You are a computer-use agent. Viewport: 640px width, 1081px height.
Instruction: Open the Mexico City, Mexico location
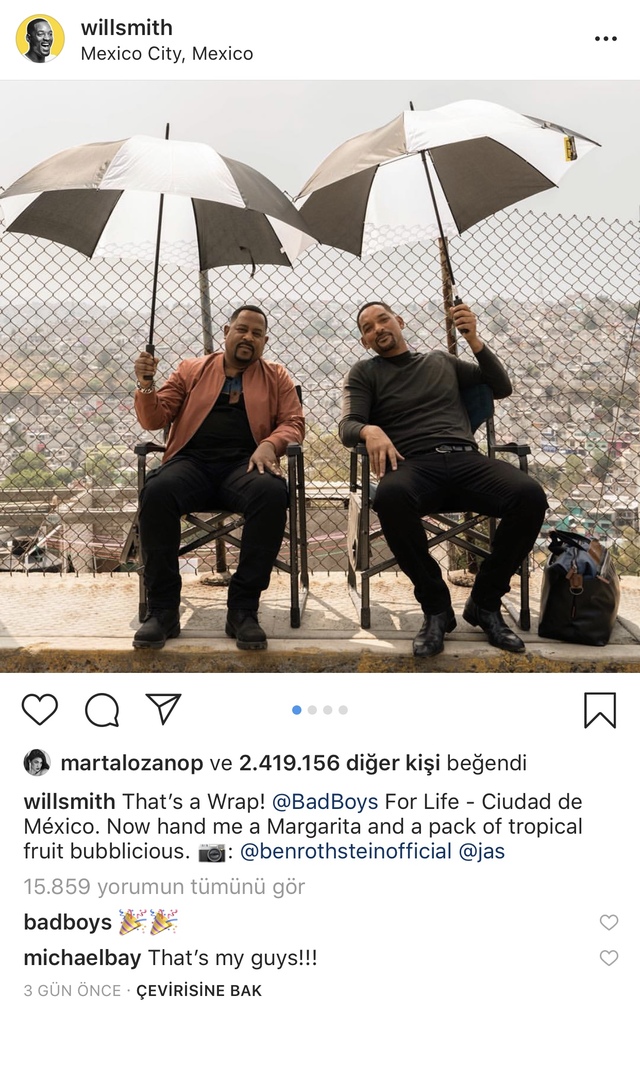166,54
